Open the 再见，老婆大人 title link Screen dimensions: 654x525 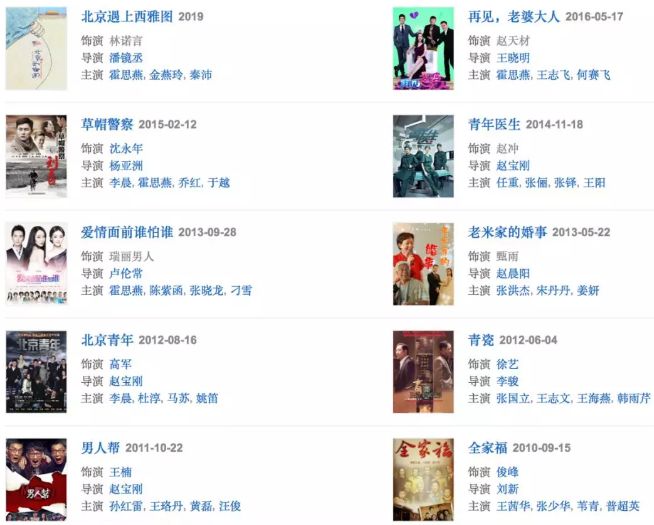(515, 17)
